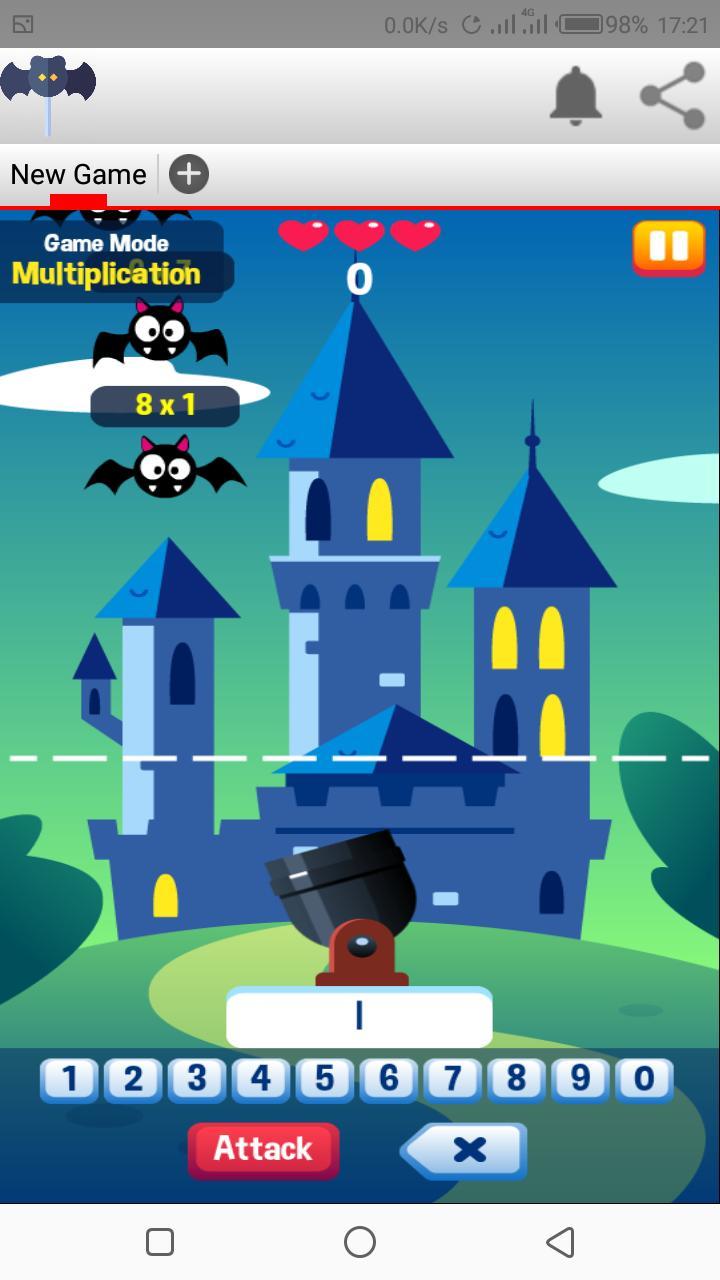
Task: Switch to the New Game tab
Action: (77, 173)
